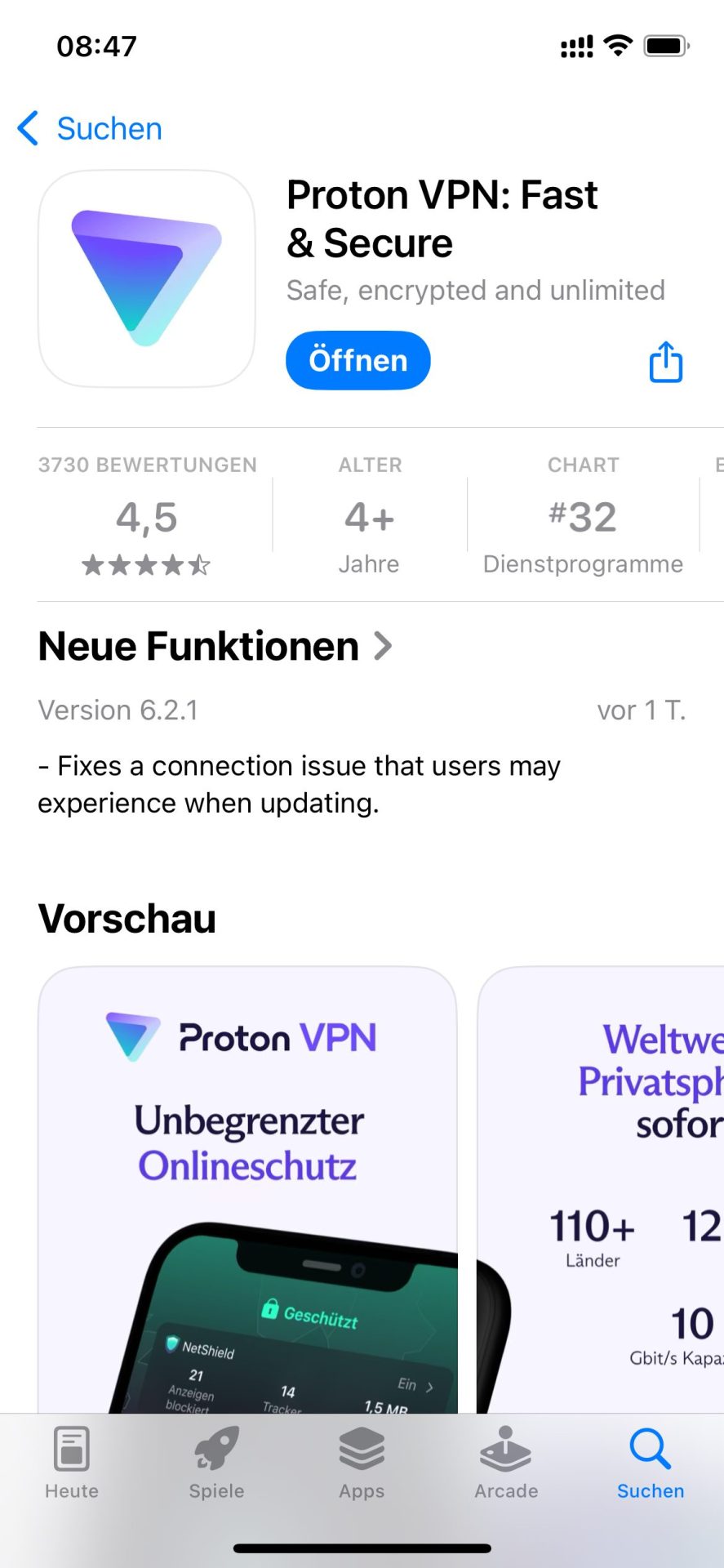This screenshot has height=1568, width=724.
Task: View the 110+ Länder preview screenshot
Action: pos(601,1190)
